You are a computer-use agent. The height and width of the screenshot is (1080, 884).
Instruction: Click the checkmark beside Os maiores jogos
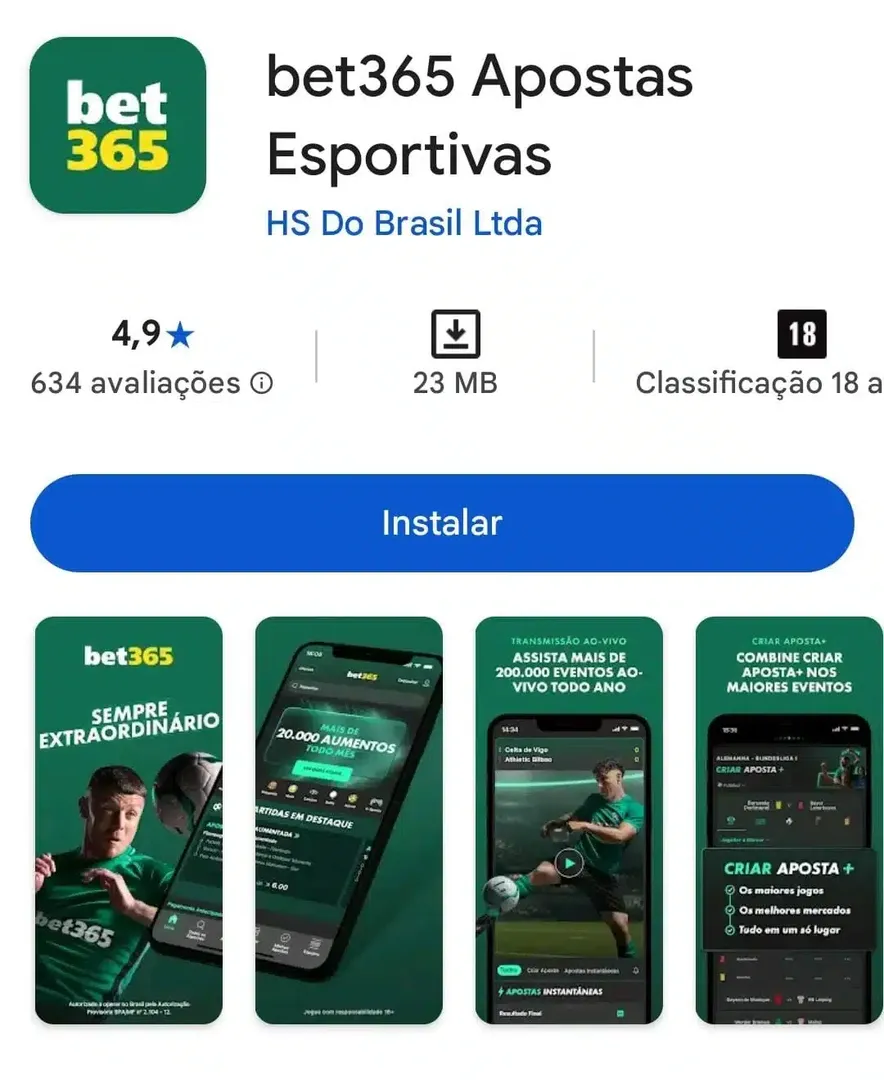point(730,890)
